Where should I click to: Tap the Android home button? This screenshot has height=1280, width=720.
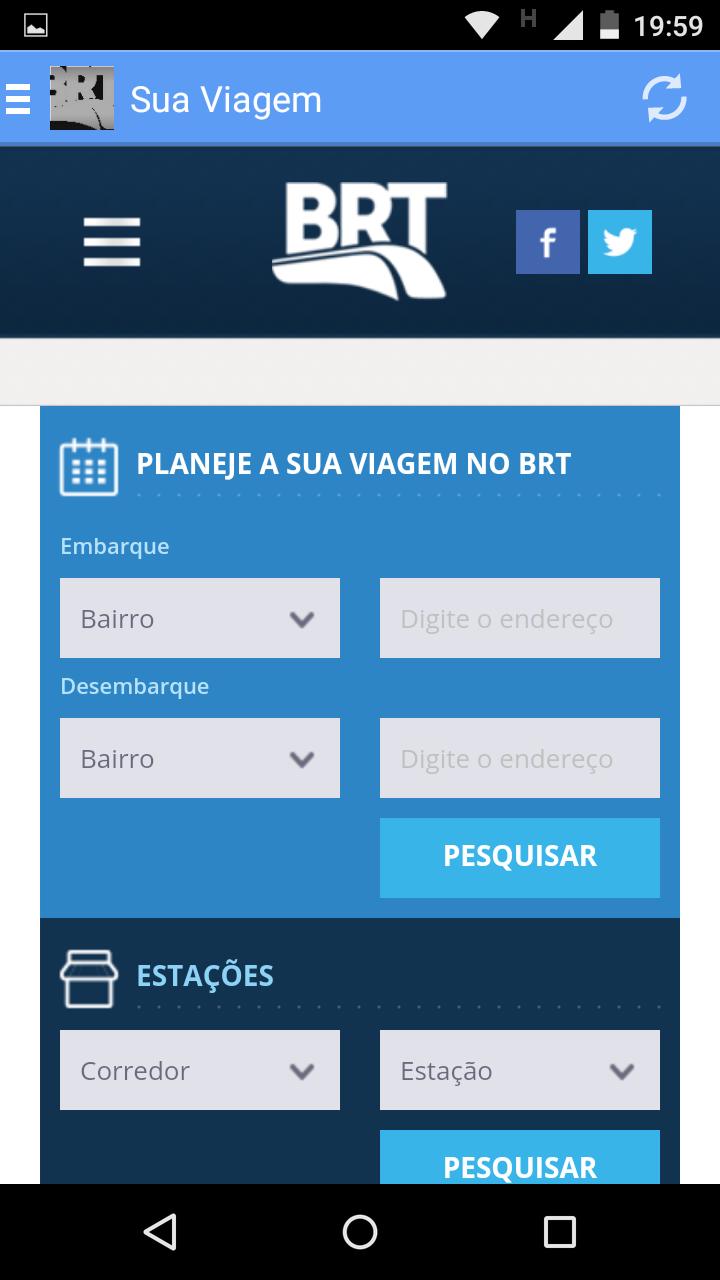tap(359, 1232)
